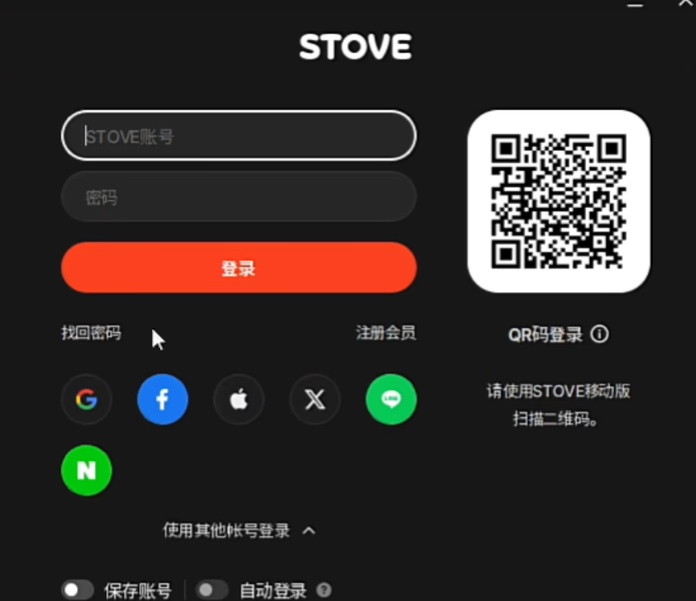Viewport: 696px width, 601px height.
Task: Enable 自动登录 switch
Action: 211,590
